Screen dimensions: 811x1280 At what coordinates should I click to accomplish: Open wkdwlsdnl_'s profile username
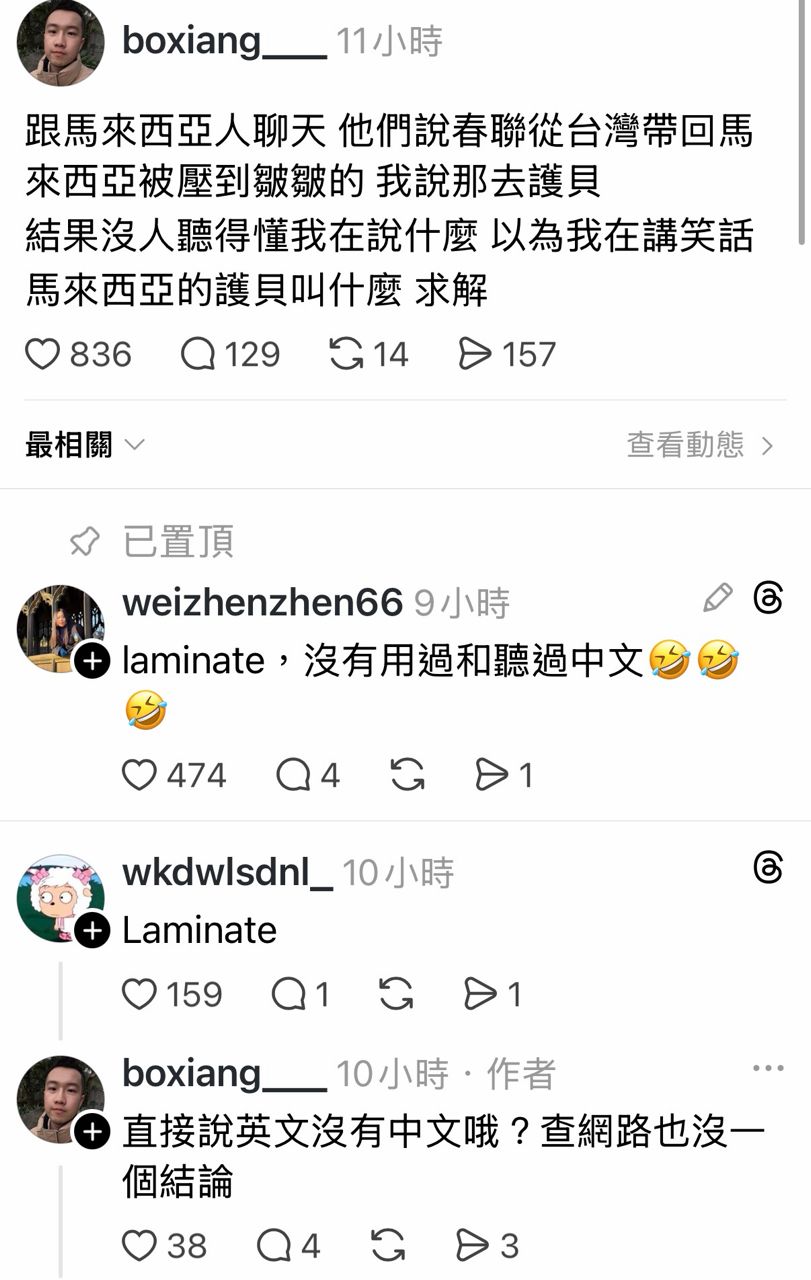click(227, 872)
